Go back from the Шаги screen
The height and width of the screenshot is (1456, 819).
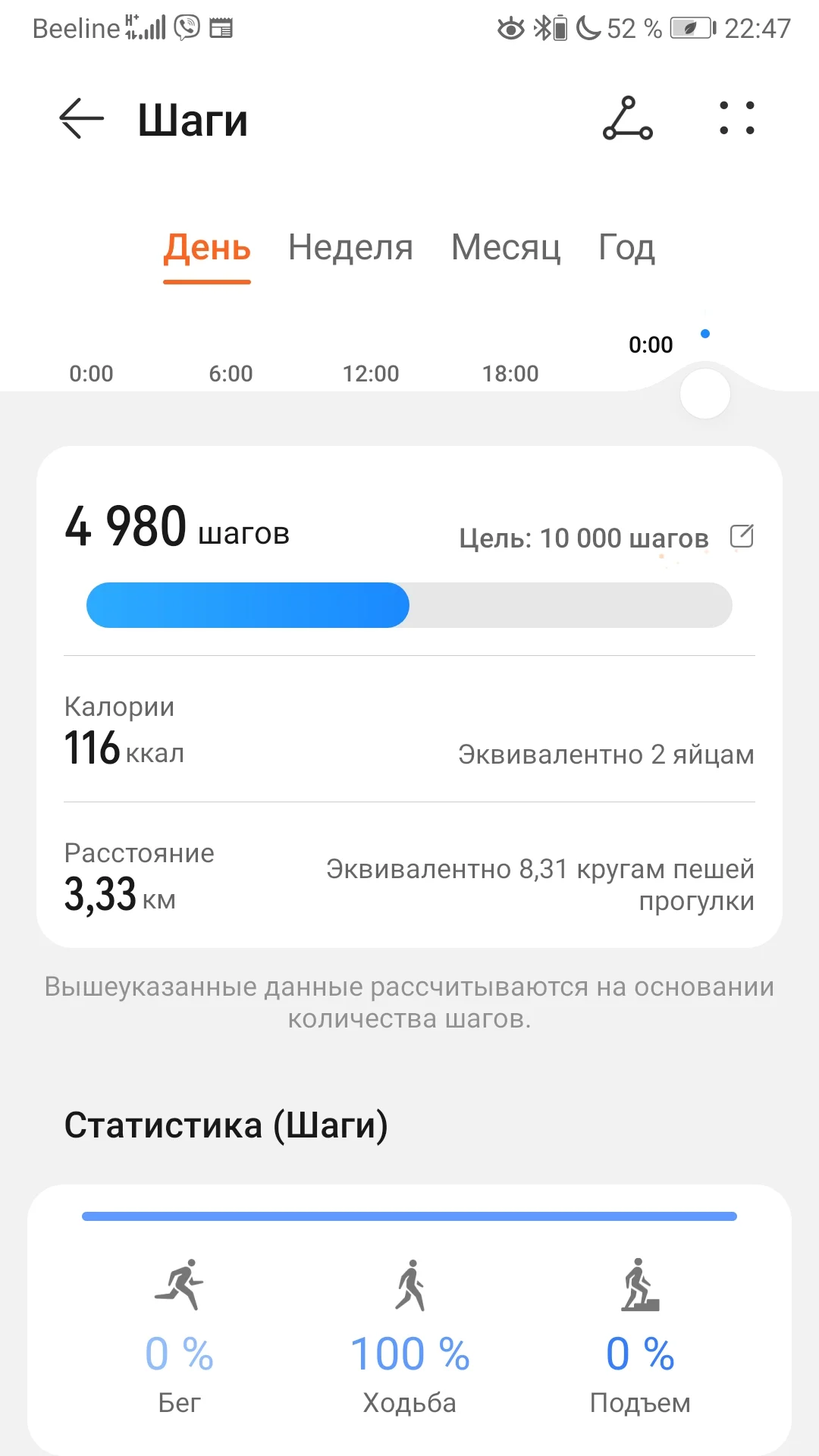81,119
